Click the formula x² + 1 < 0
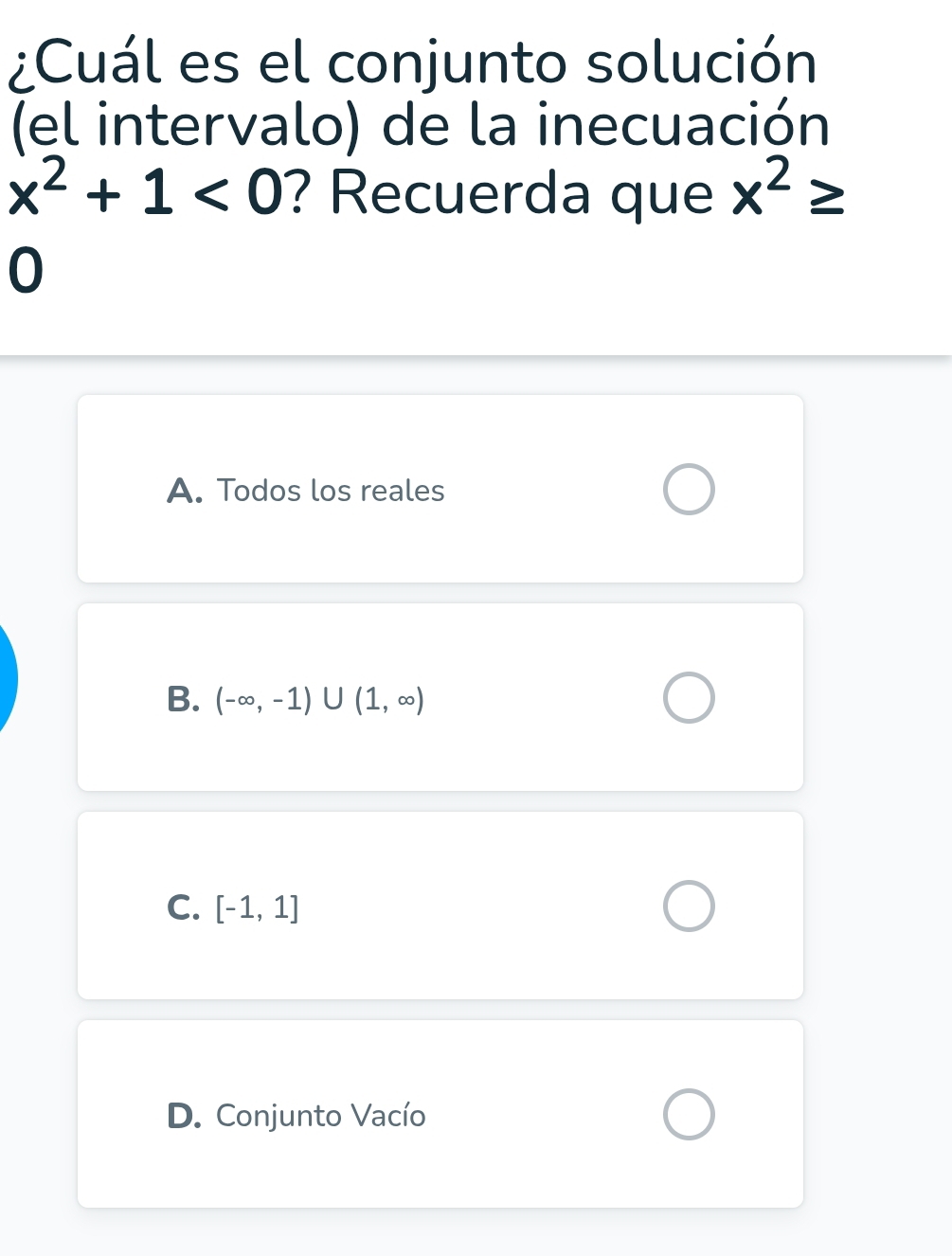 [x=142, y=189]
